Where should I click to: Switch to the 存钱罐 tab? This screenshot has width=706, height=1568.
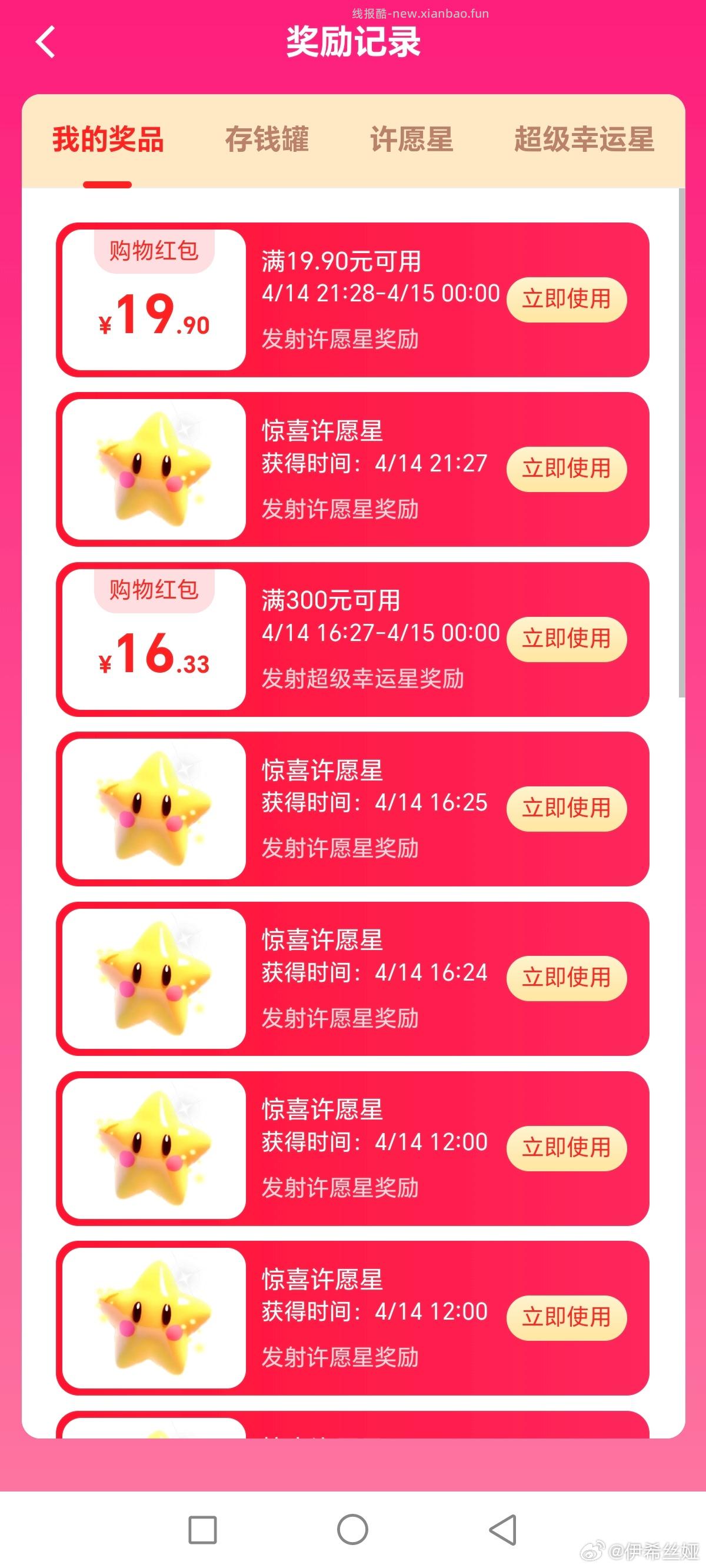click(x=267, y=139)
